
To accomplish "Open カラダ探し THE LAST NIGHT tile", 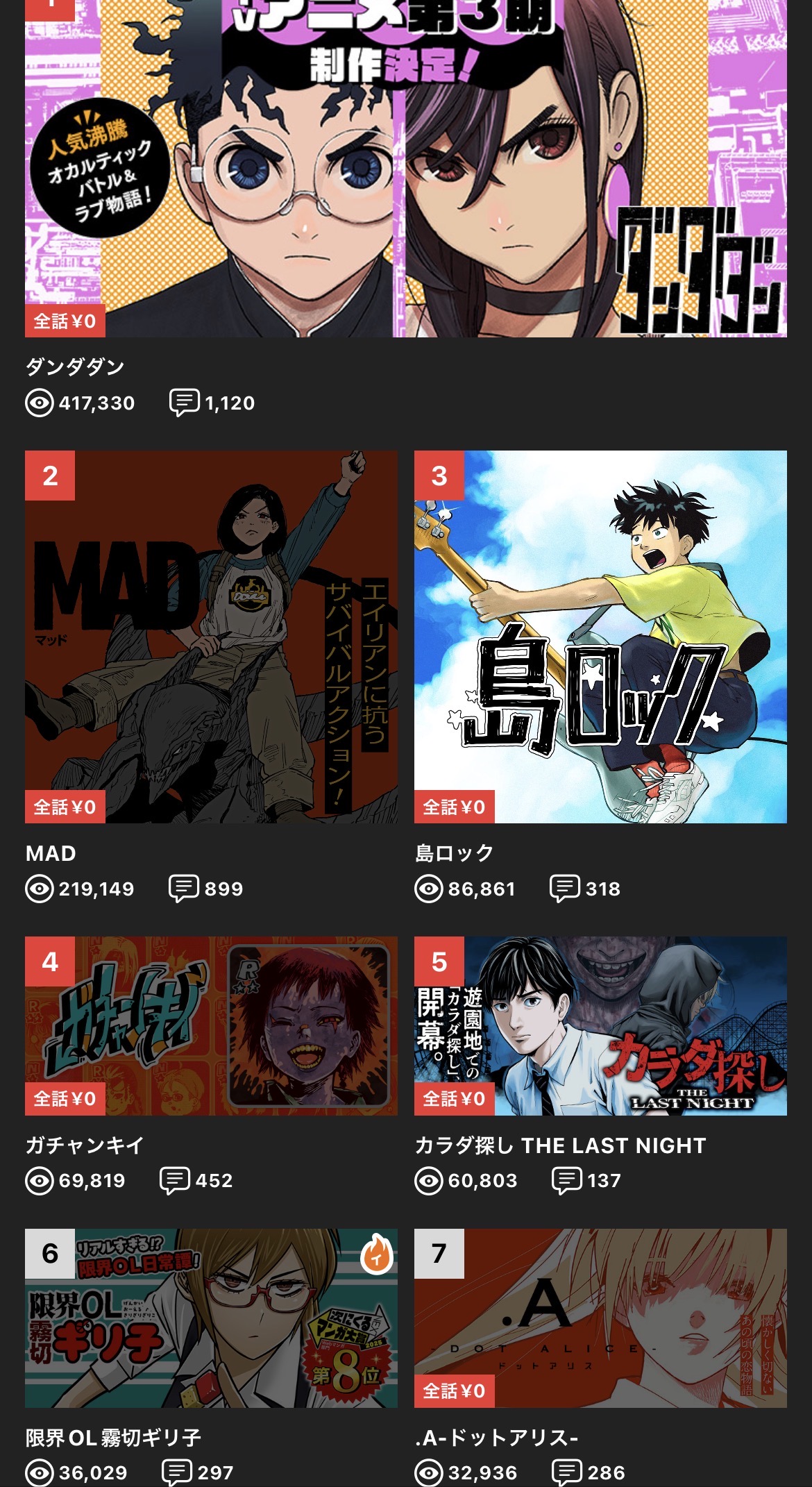I will [x=600, y=1025].
